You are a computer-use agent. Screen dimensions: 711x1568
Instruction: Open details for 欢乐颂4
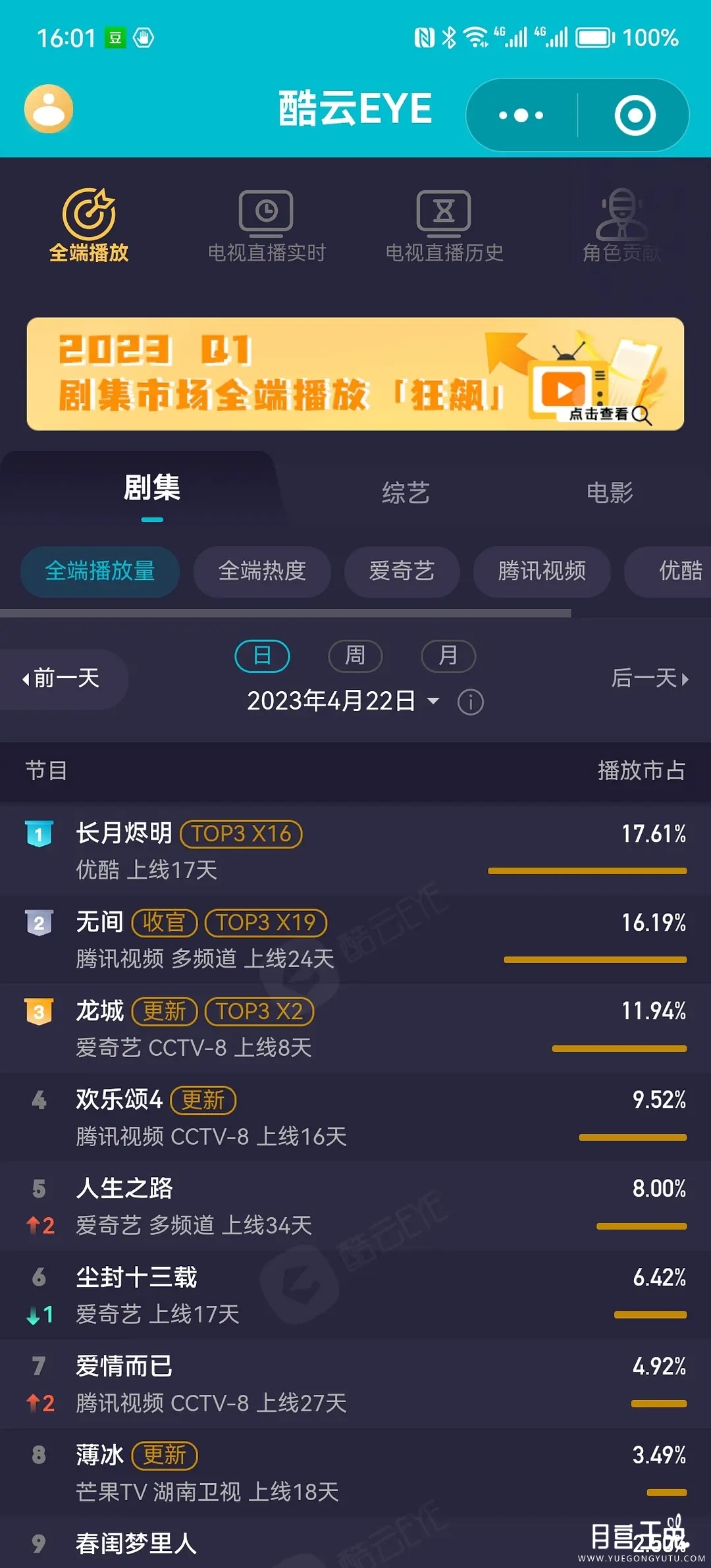click(x=119, y=1100)
